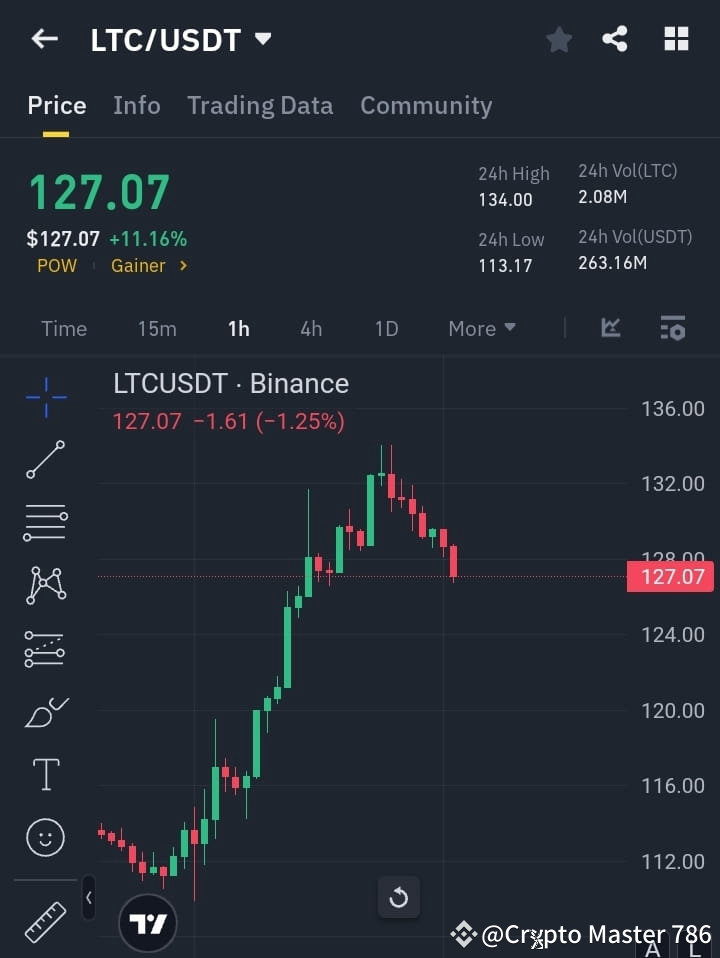The width and height of the screenshot is (720, 958).
Task: Collapse the drawing tools sidebar
Action: pyautogui.click(x=88, y=898)
